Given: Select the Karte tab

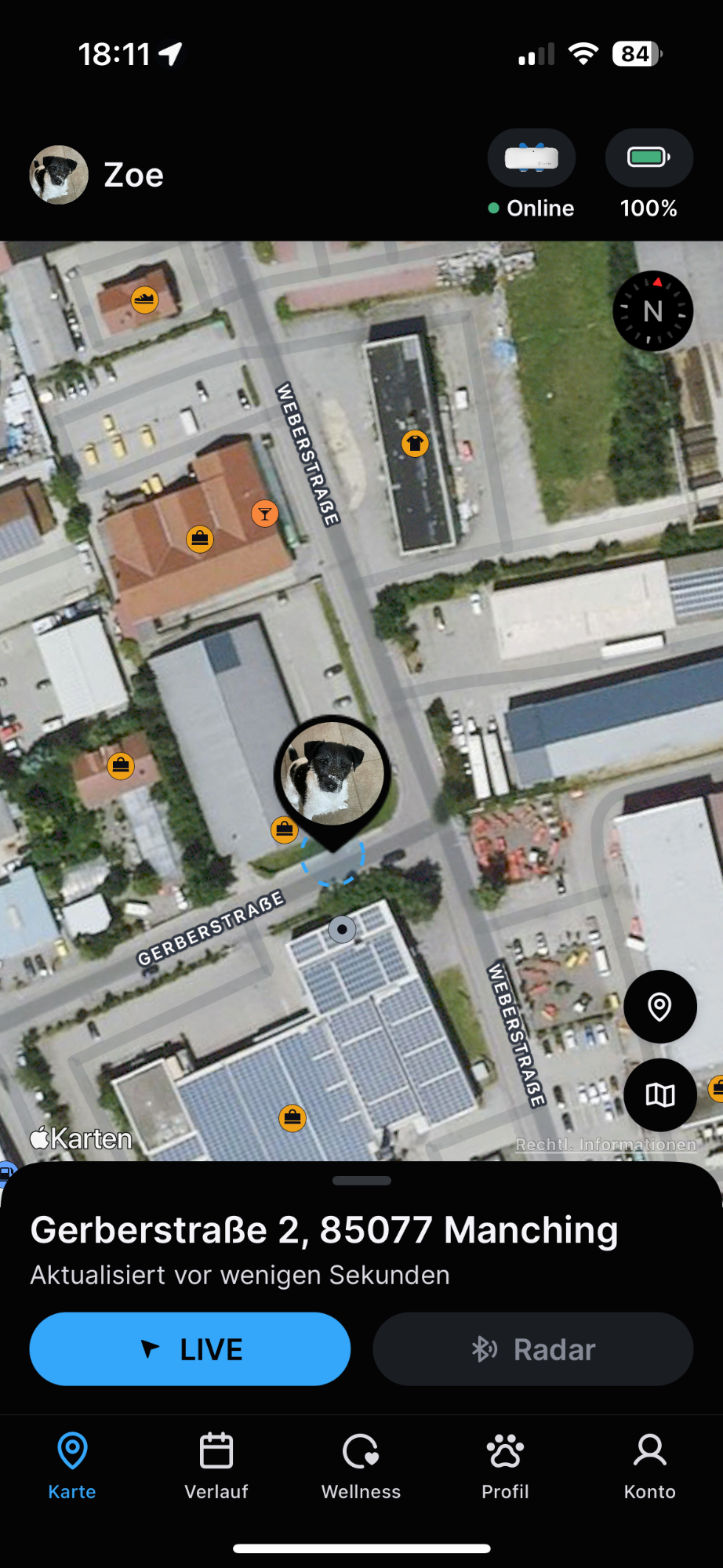Looking at the screenshot, I should [72, 1466].
